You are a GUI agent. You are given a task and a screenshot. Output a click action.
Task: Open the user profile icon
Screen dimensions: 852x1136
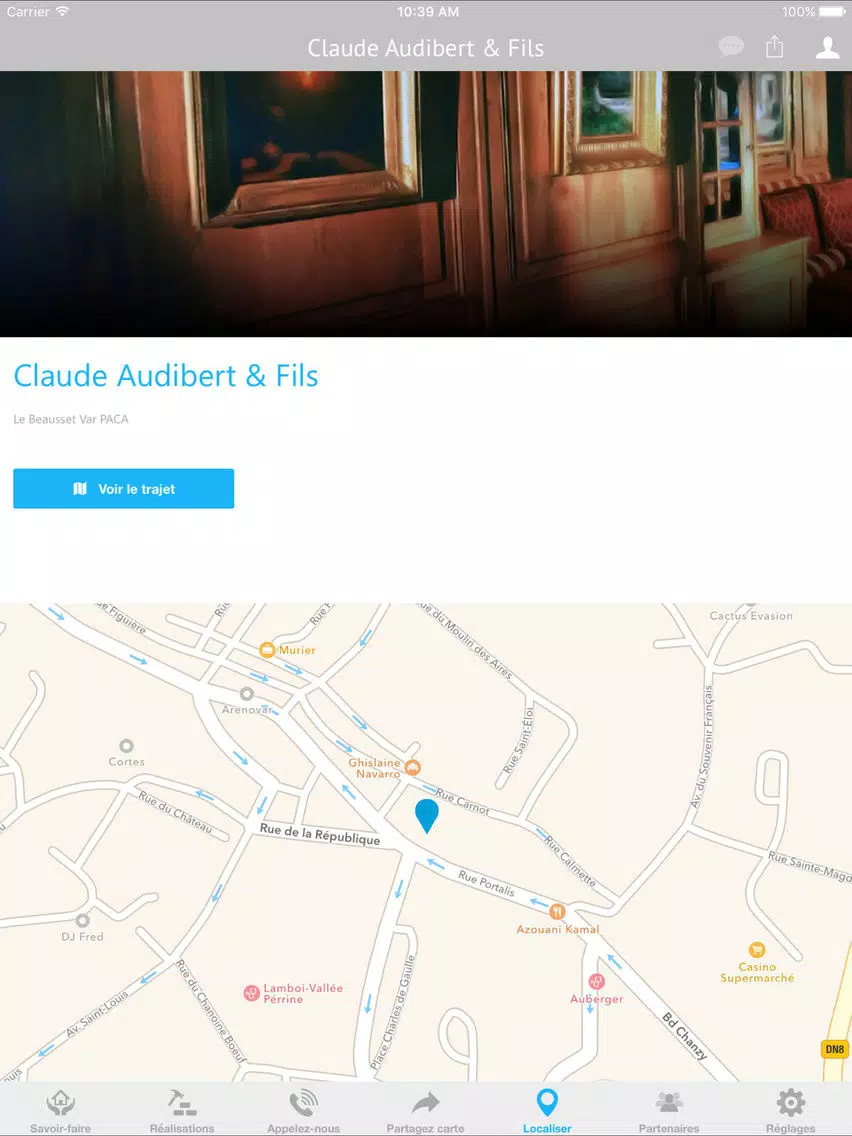(827, 48)
